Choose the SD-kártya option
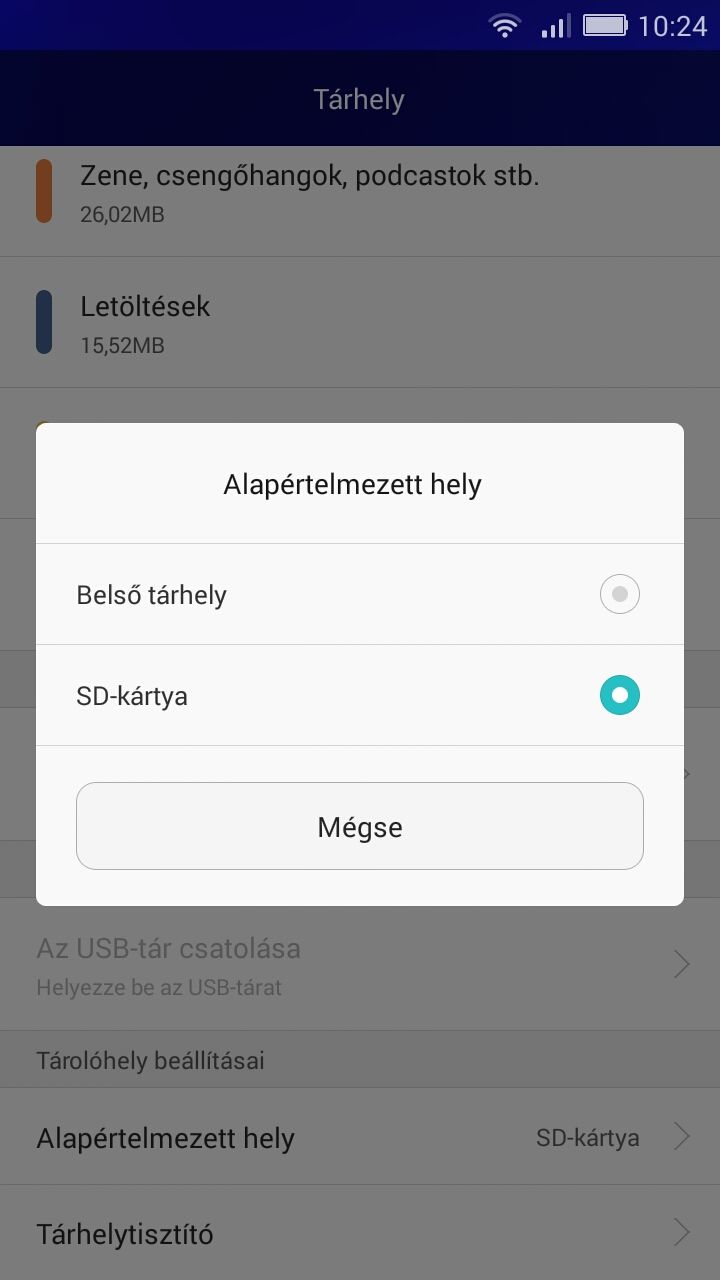 coord(360,695)
